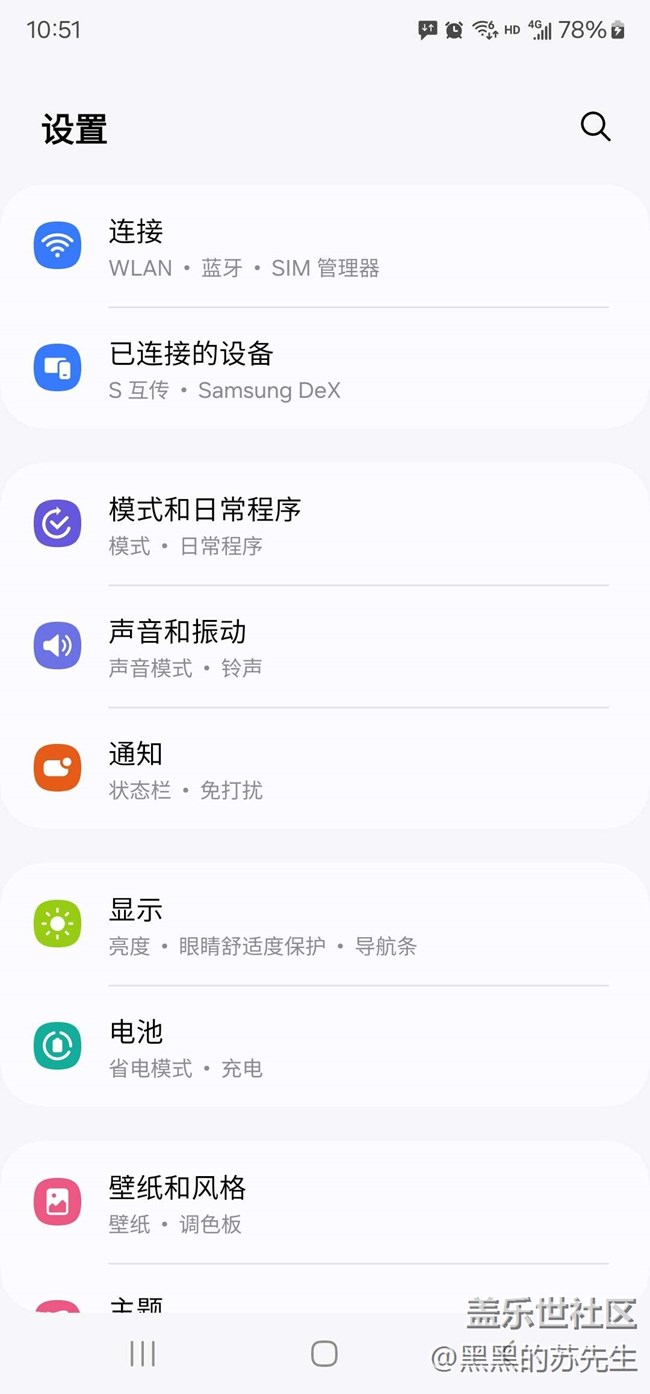
Task: Tap the recent apps navigation button
Action: pyautogui.click(x=143, y=1354)
